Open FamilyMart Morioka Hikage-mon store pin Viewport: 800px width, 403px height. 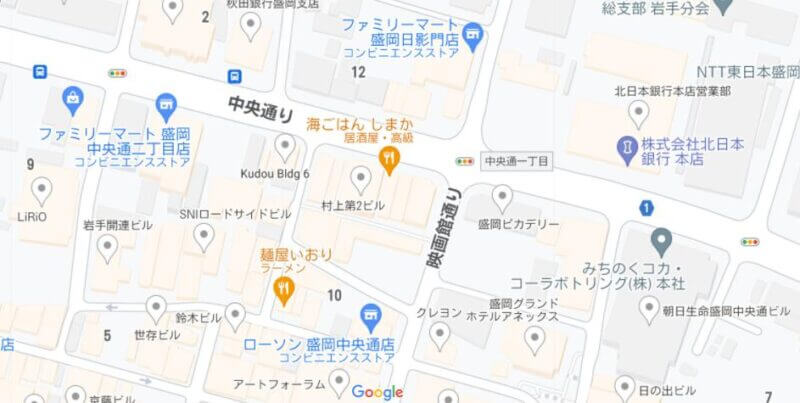coord(472,35)
